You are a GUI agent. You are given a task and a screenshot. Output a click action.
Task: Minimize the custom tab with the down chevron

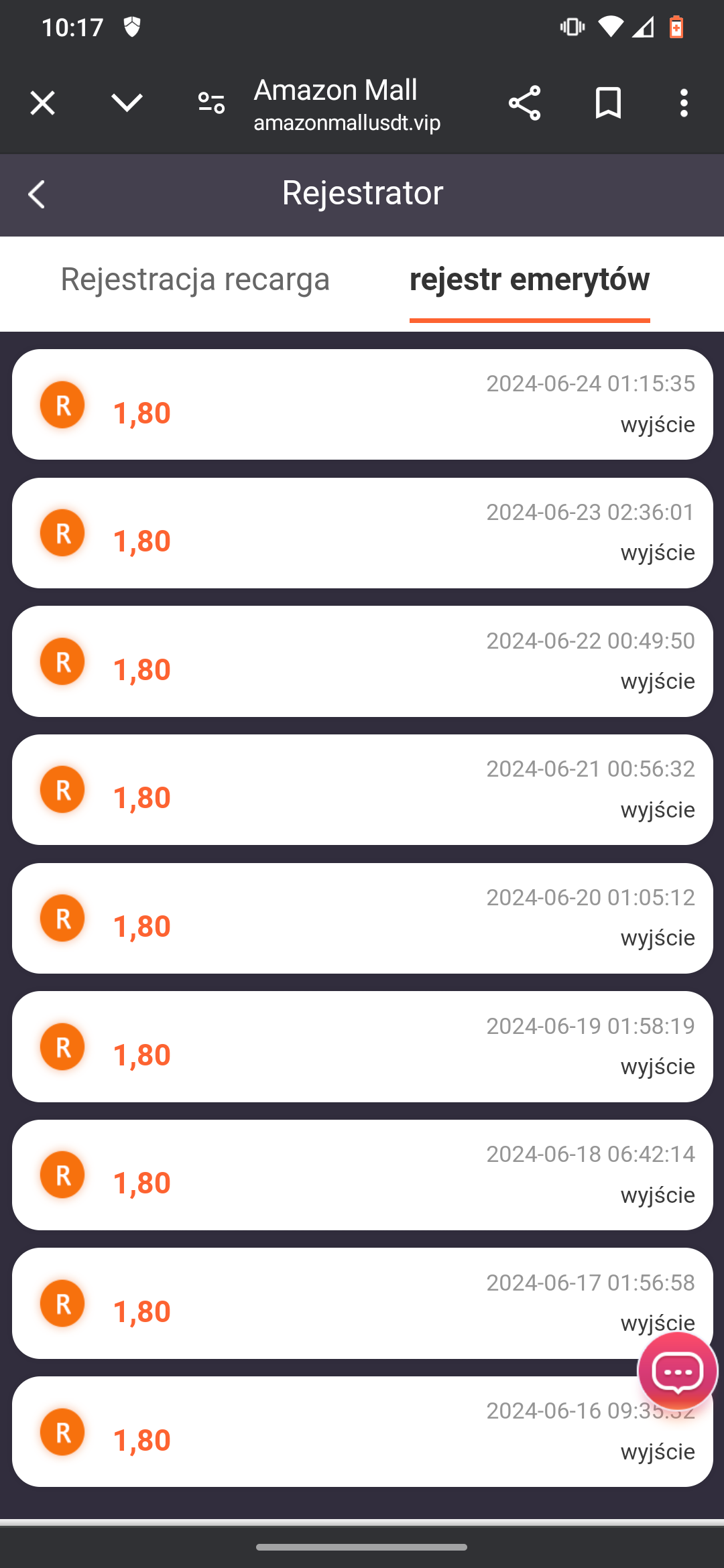(127, 103)
